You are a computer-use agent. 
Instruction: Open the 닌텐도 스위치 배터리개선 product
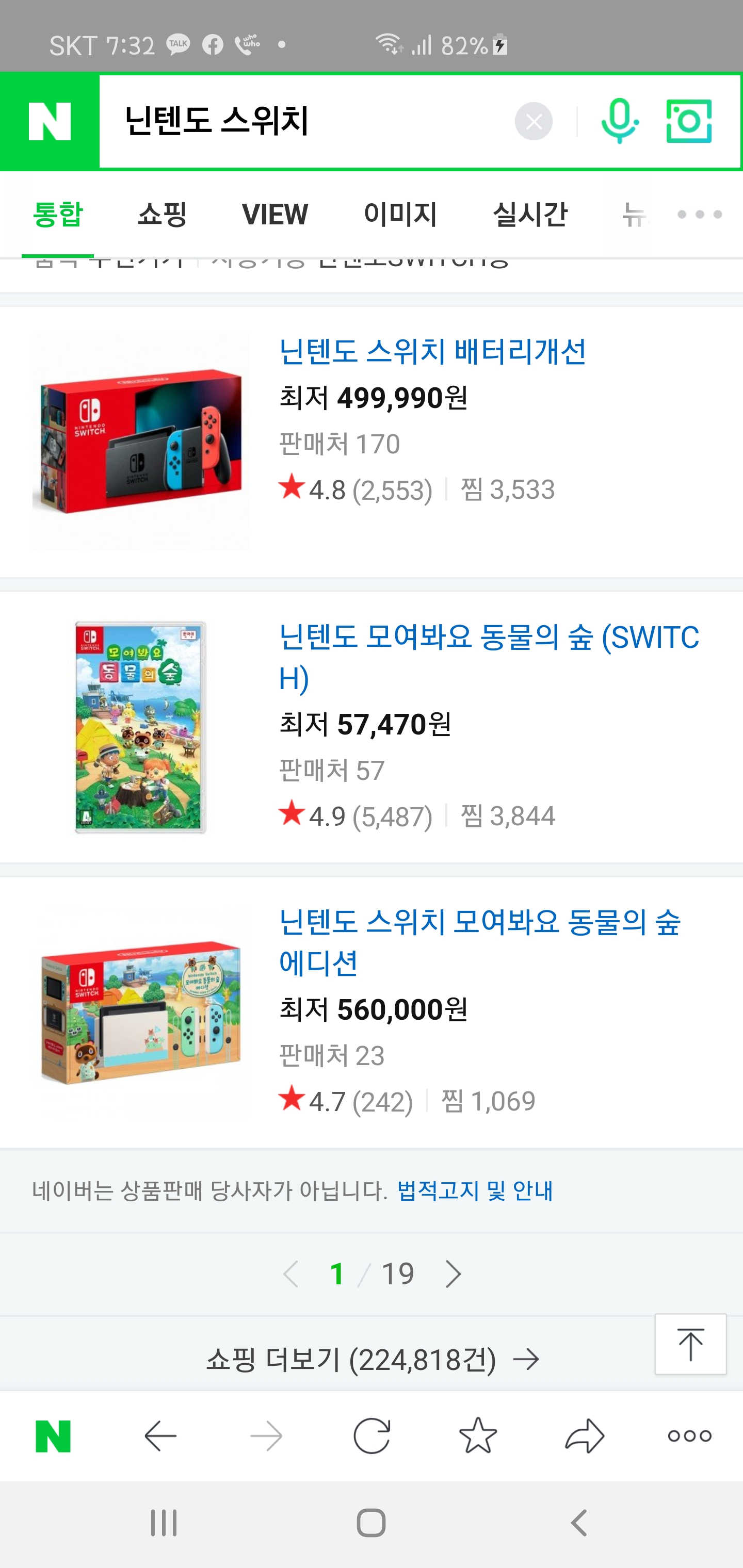pos(432,351)
